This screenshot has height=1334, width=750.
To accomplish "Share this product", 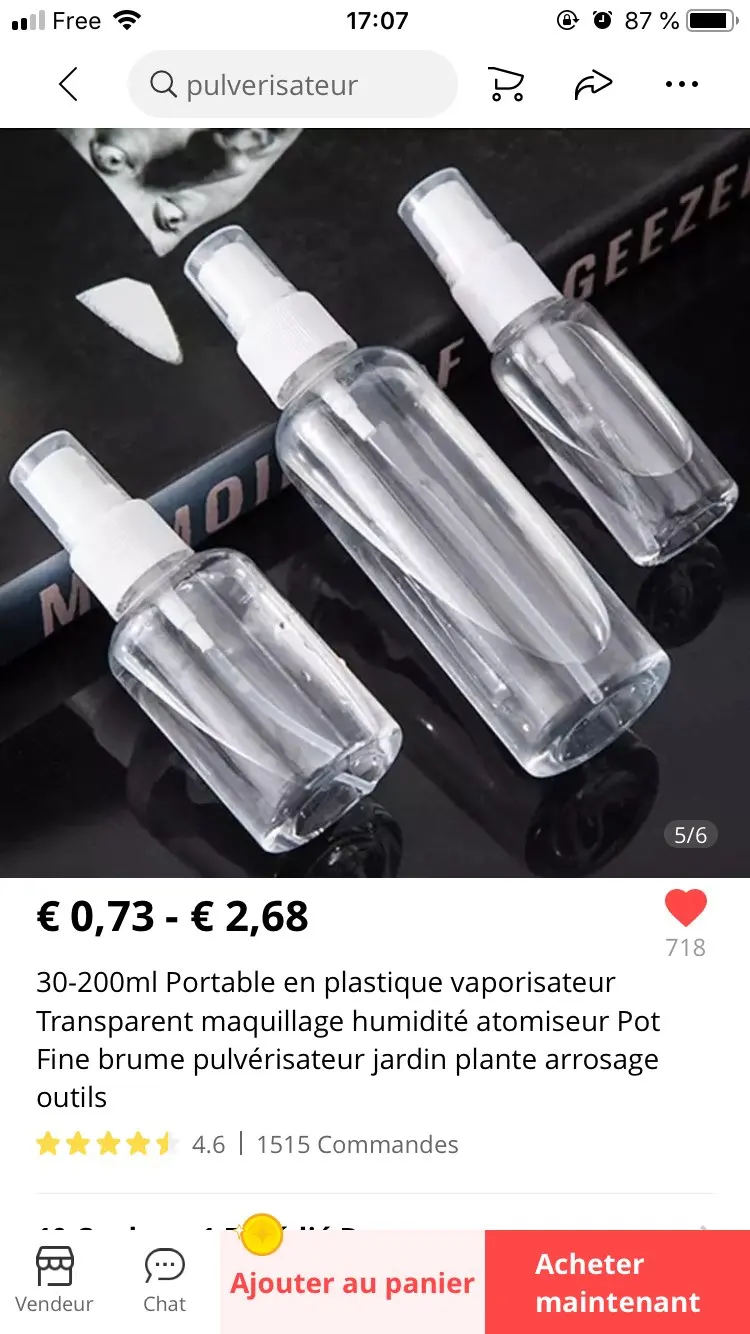I will coord(593,85).
